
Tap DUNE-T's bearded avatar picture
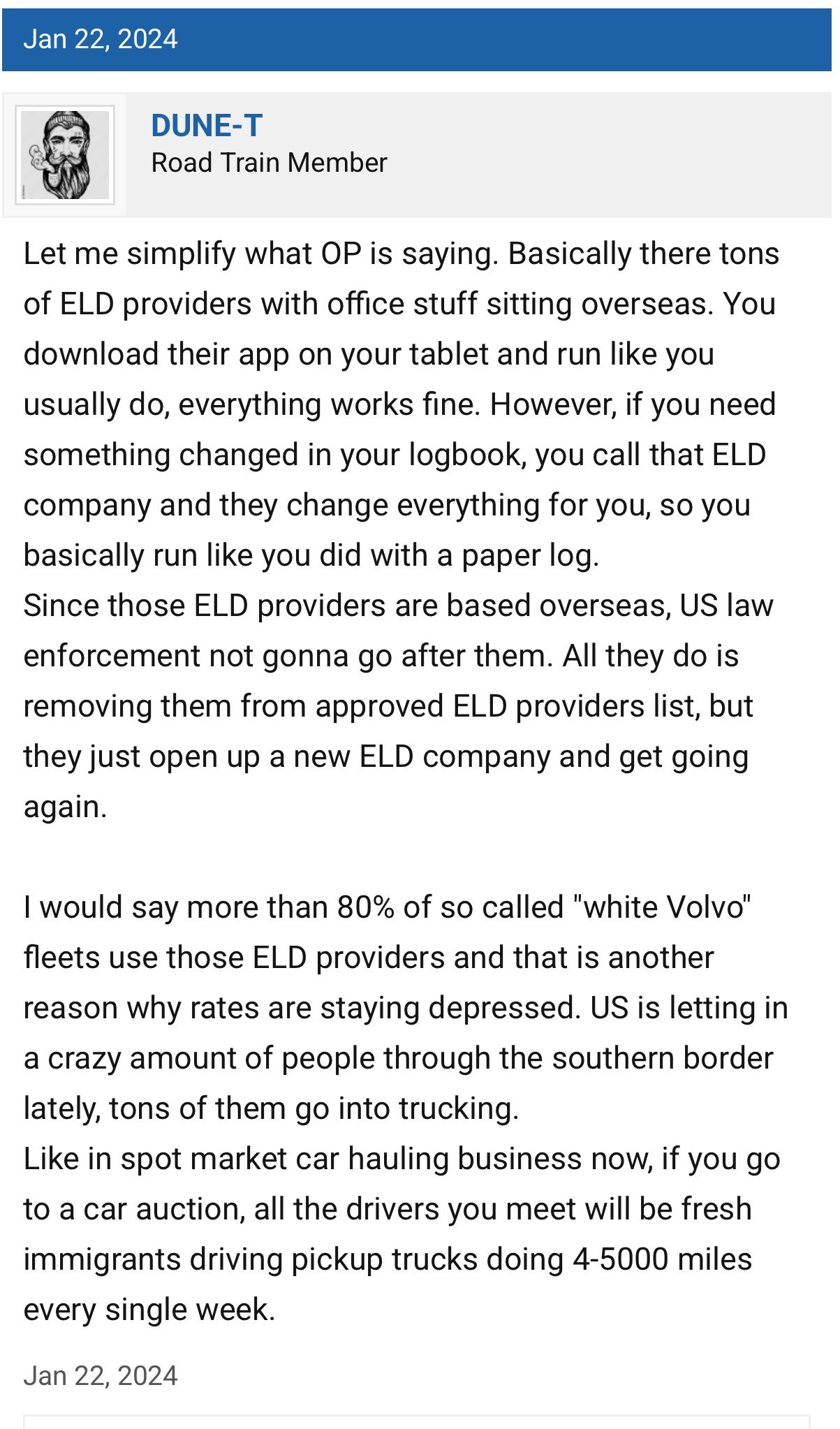point(65,155)
